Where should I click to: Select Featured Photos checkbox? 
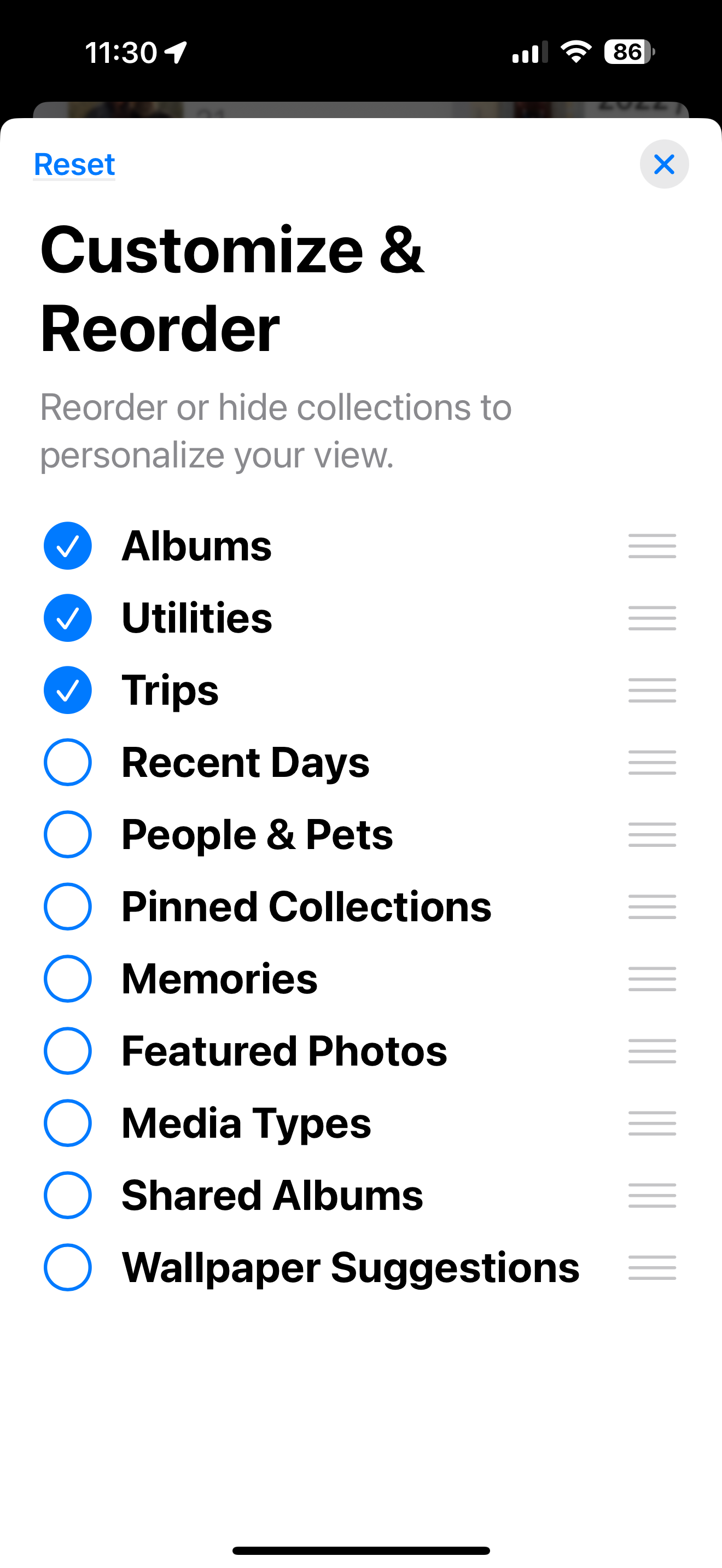pos(68,1051)
